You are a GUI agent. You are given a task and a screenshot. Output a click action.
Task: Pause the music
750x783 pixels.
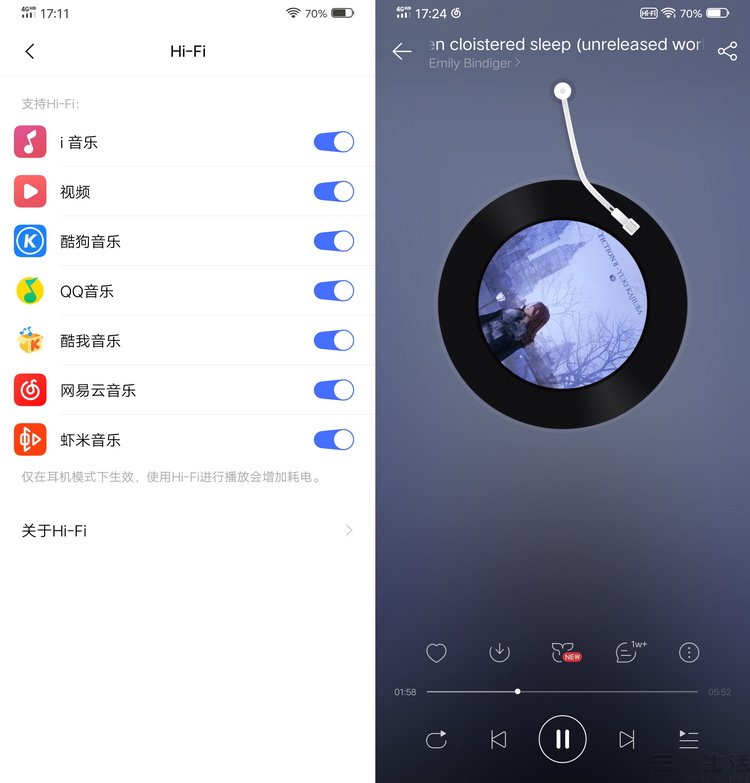pos(562,739)
